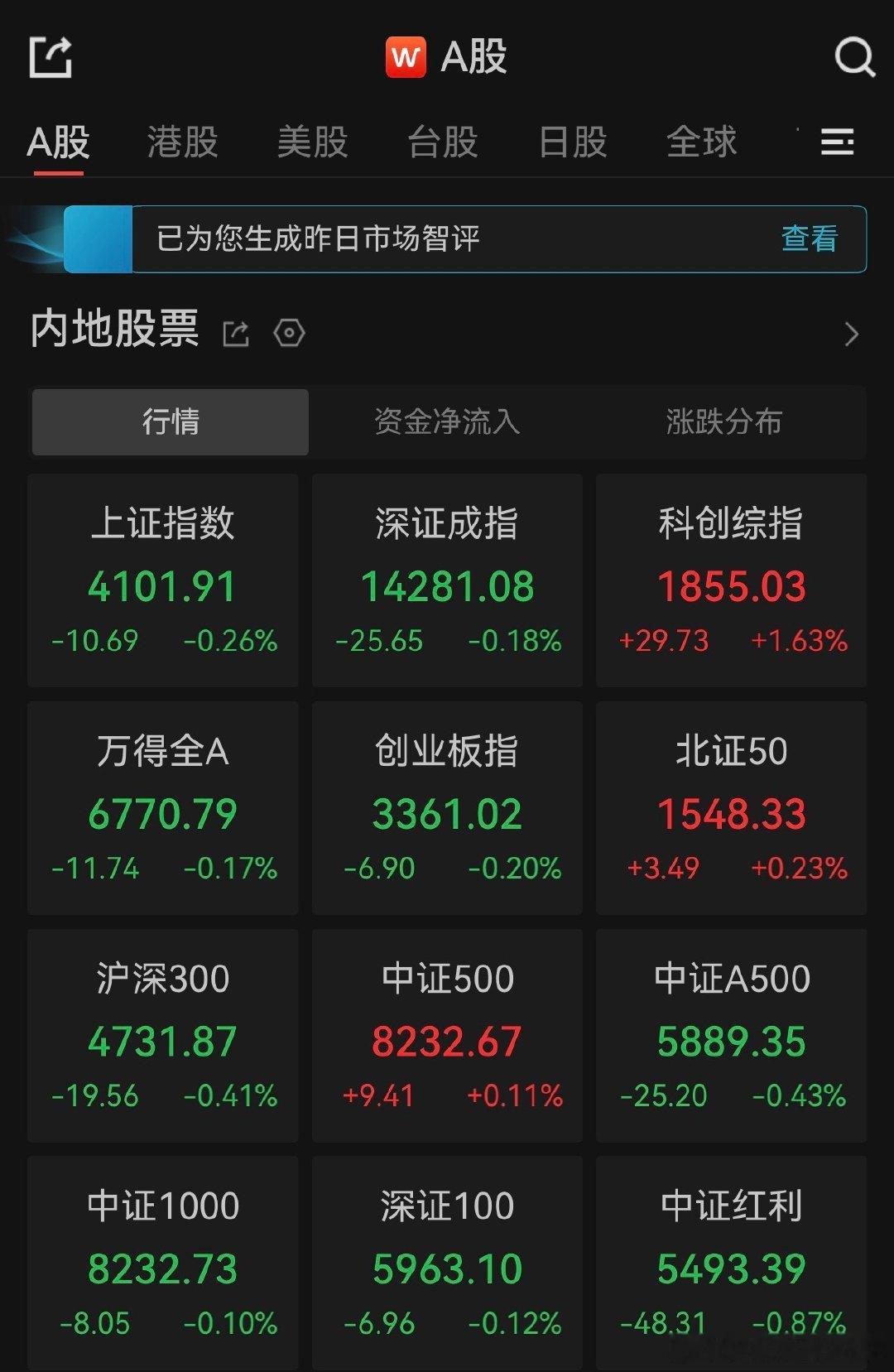Switch to the 全球 tab

pos(701,142)
